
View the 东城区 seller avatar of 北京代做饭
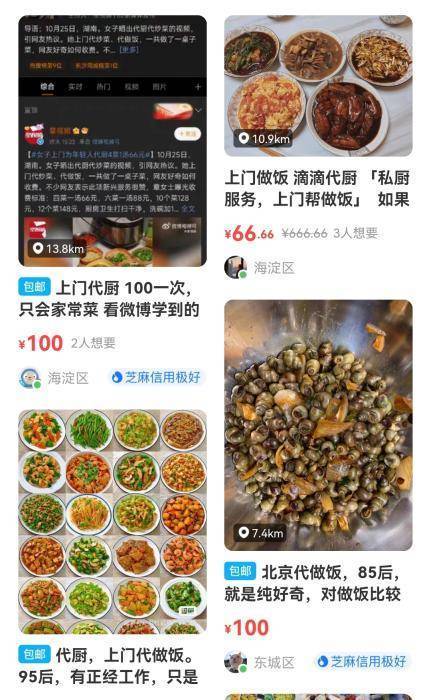[235, 662]
